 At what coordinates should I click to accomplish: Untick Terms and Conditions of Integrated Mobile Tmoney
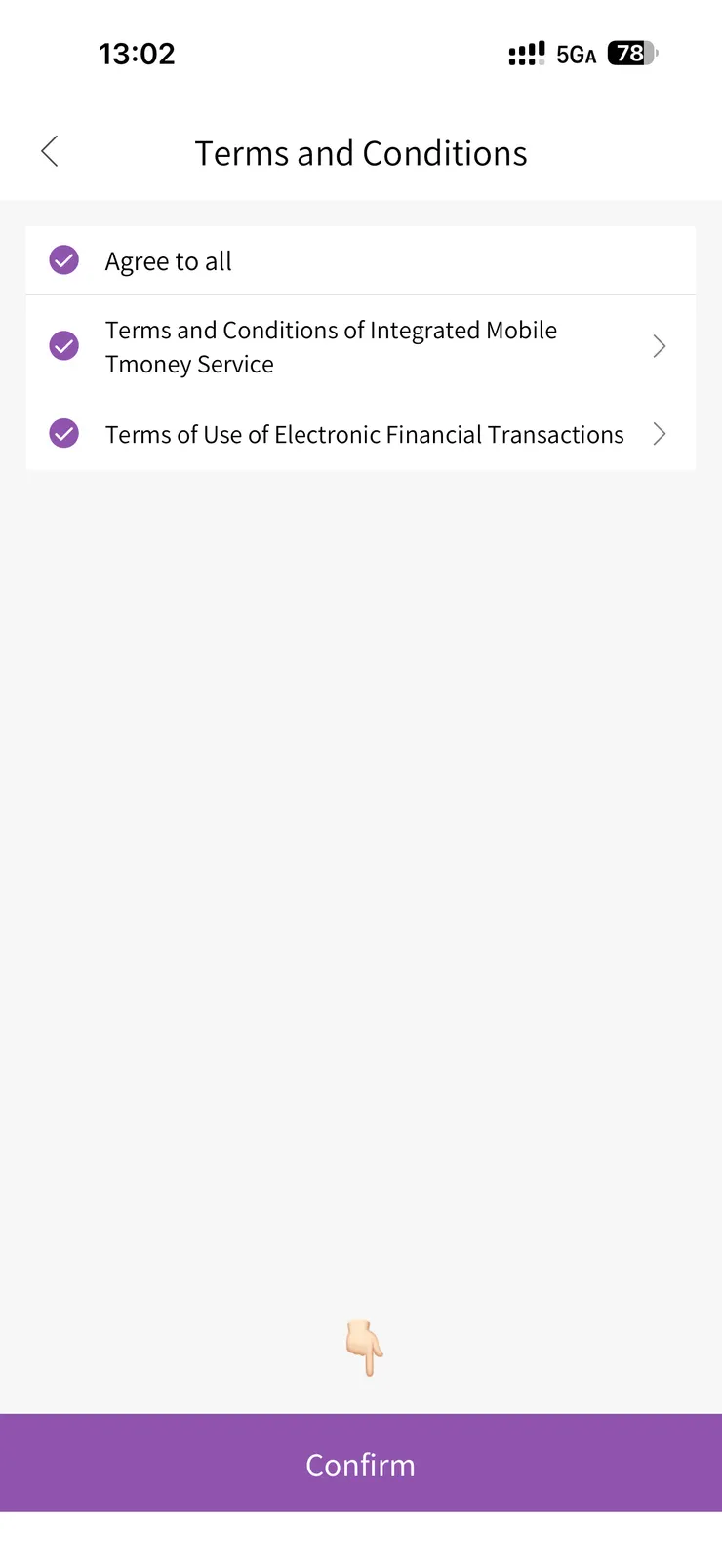[x=63, y=346]
